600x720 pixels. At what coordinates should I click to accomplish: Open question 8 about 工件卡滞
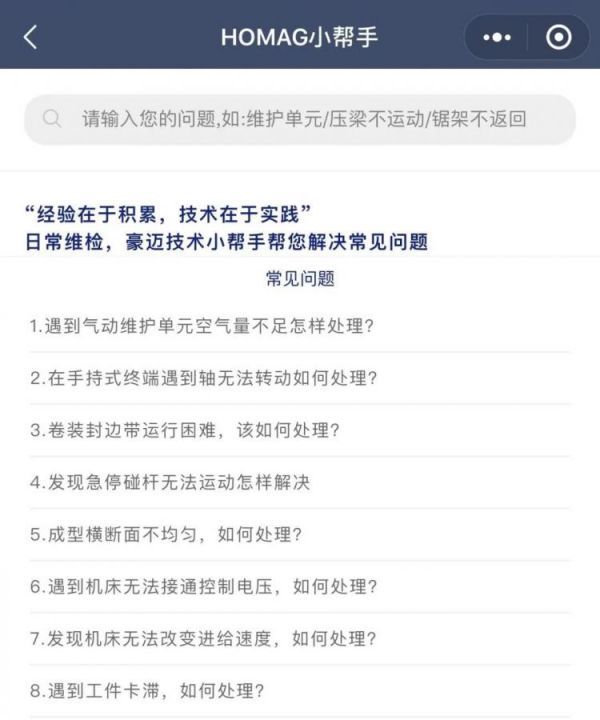148,690
